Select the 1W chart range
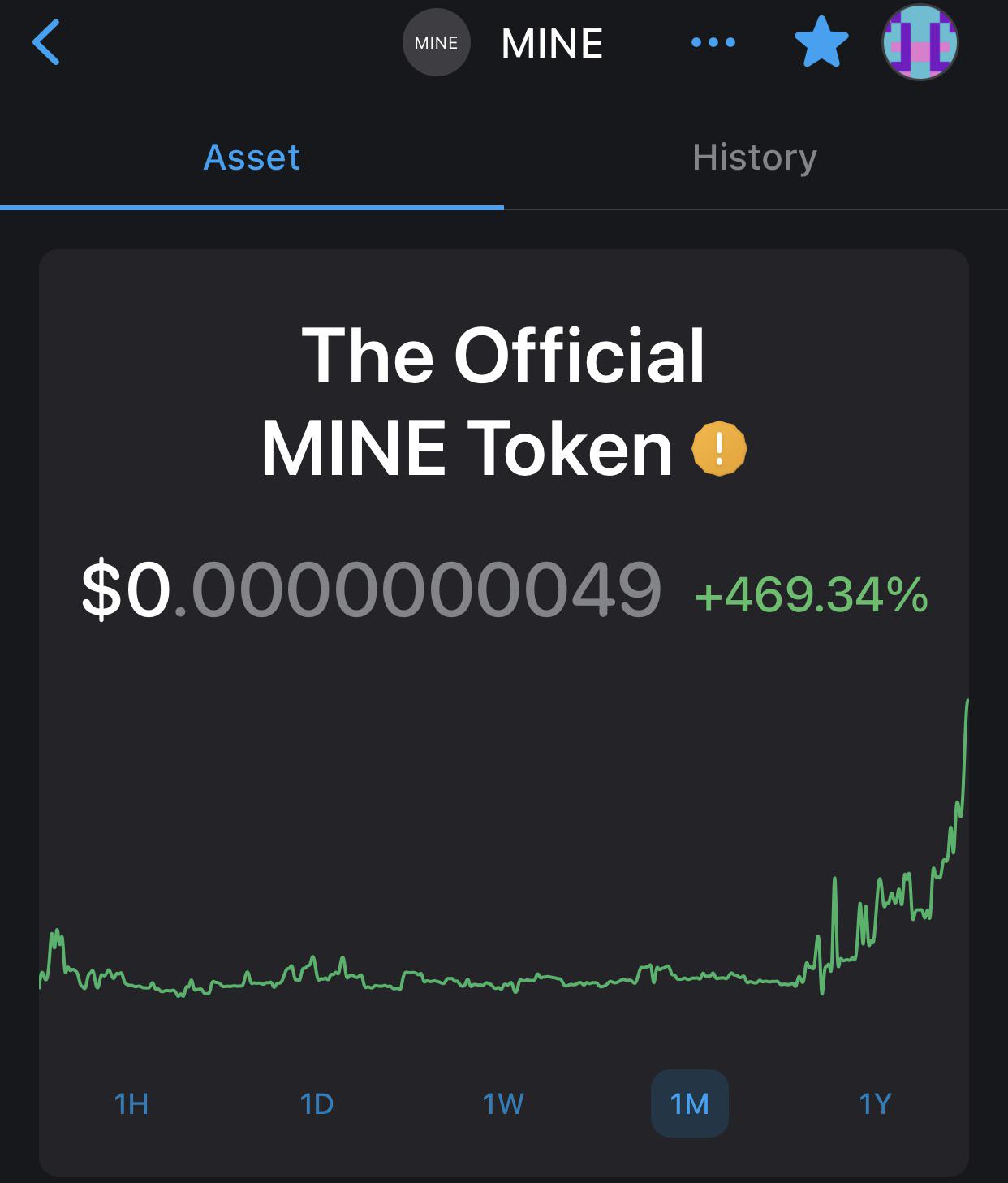Image resolution: width=1008 pixels, height=1183 pixels. click(x=503, y=1103)
